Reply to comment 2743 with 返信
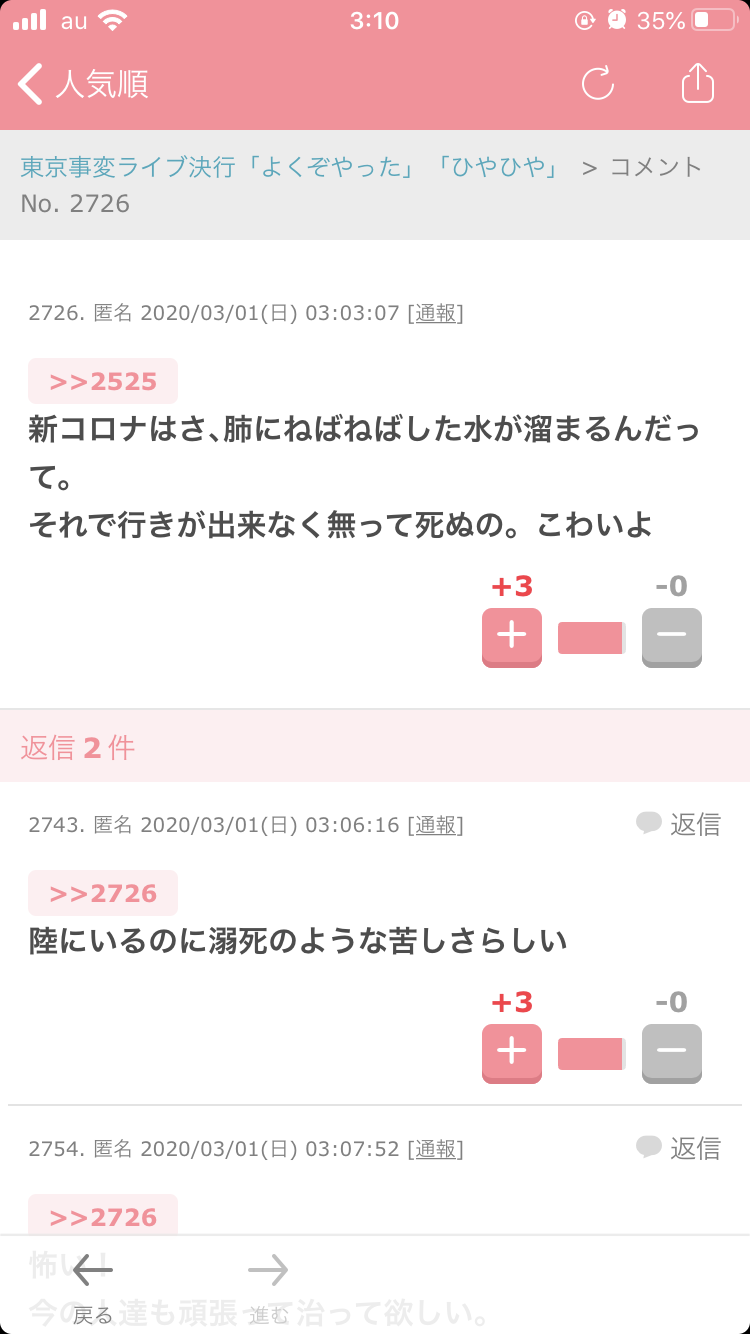Screen dimensions: 750x1334 (679, 824)
